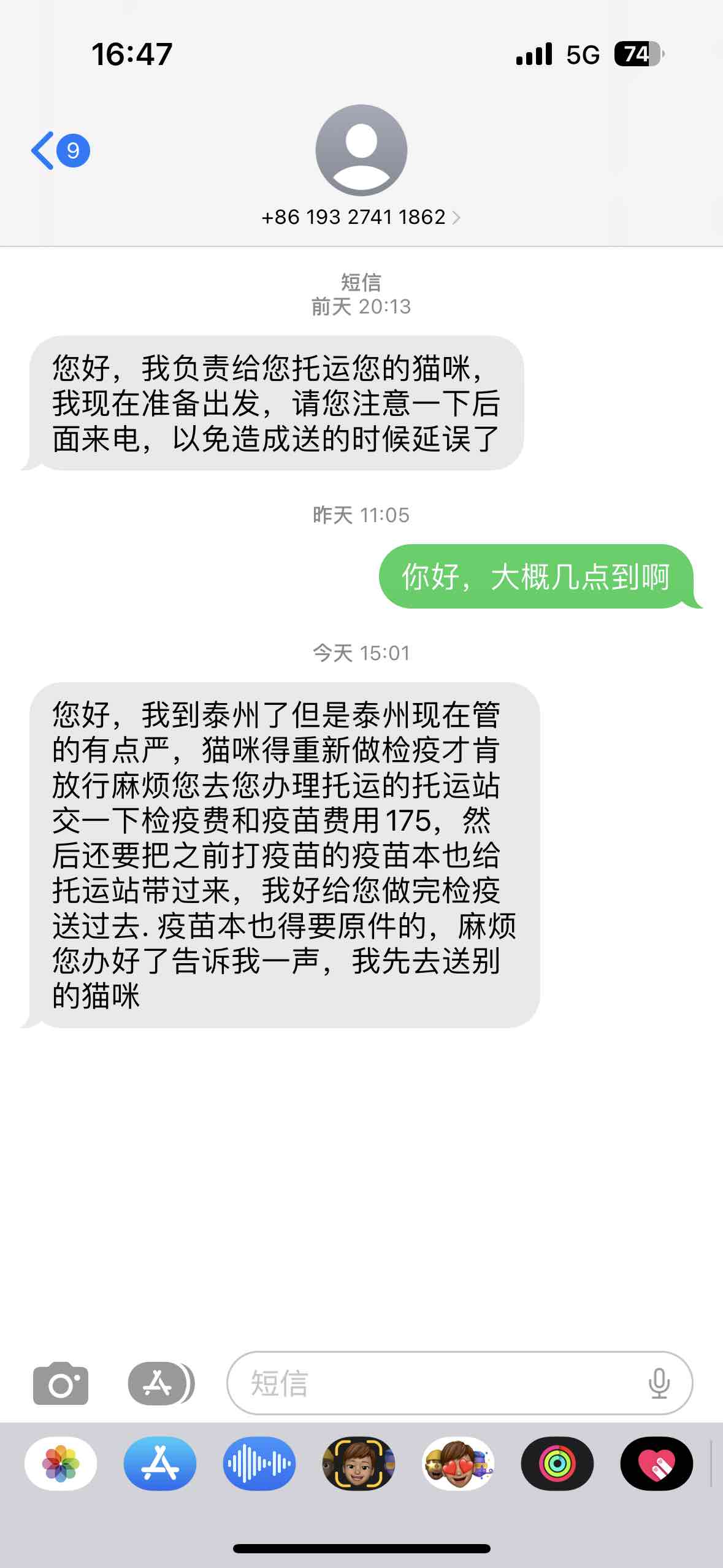This screenshot has height=1568, width=723.
Task: Open the camera to attach a photo
Action: click(x=60, y=1383)
